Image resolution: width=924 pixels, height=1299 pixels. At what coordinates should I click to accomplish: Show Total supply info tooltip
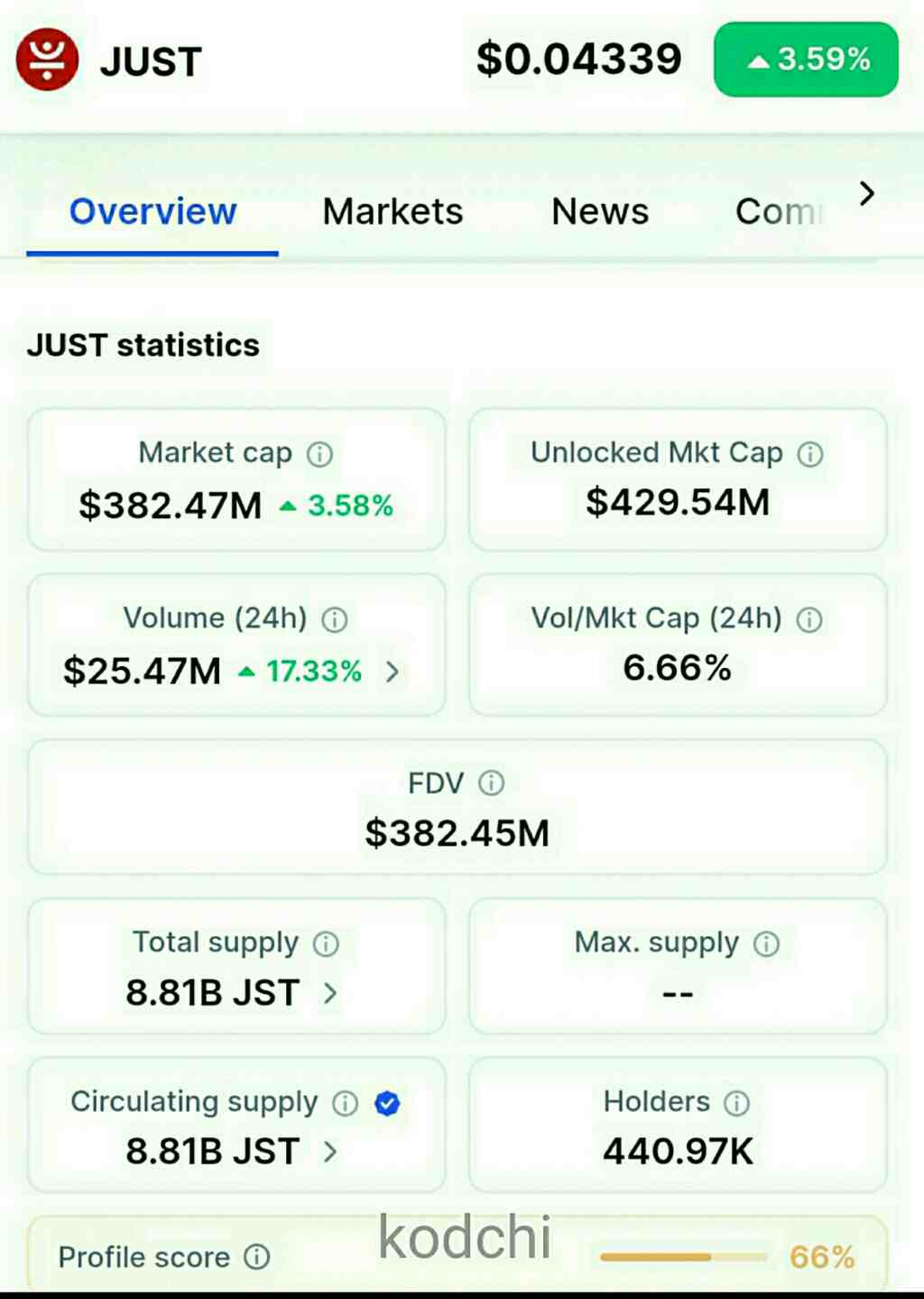click(326, 943)
